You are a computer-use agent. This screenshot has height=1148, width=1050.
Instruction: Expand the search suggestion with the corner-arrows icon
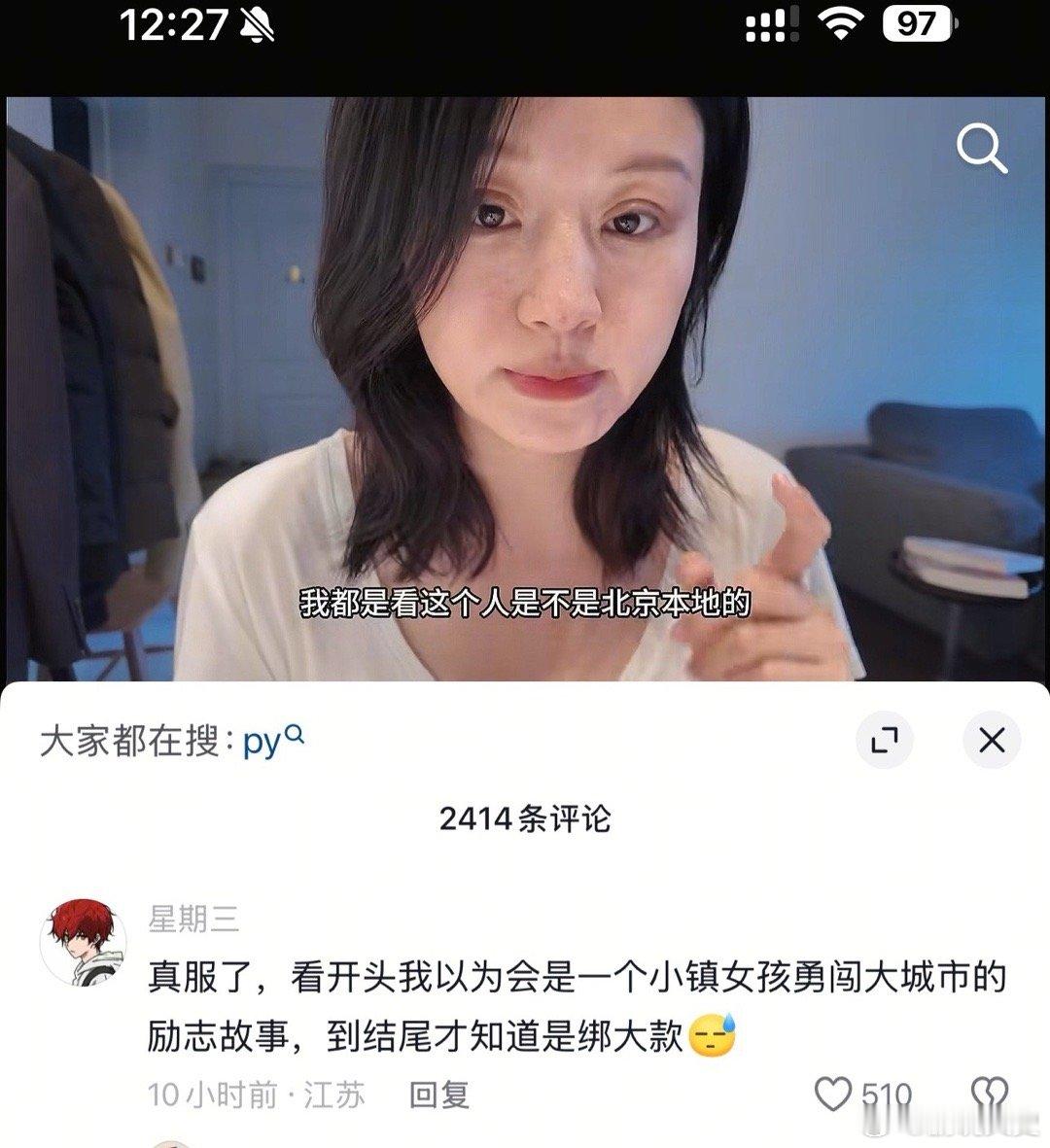(886, 741)
